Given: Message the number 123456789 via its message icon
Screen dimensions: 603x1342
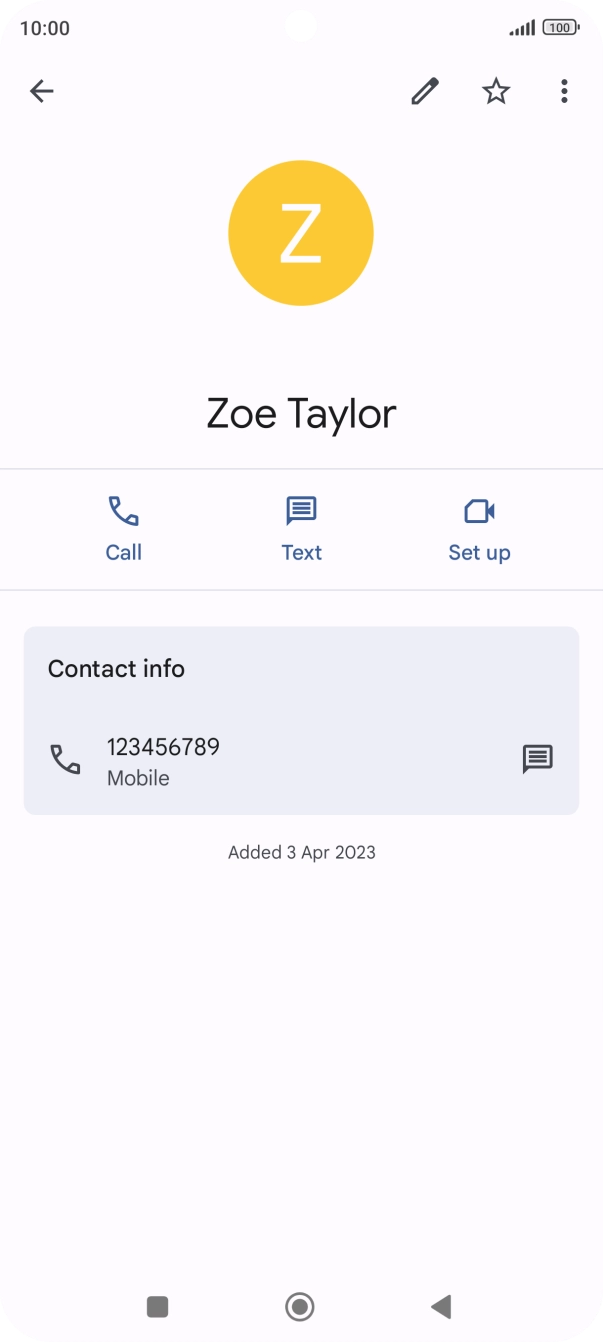Looking at the screenshot, I should coord(538,760).
